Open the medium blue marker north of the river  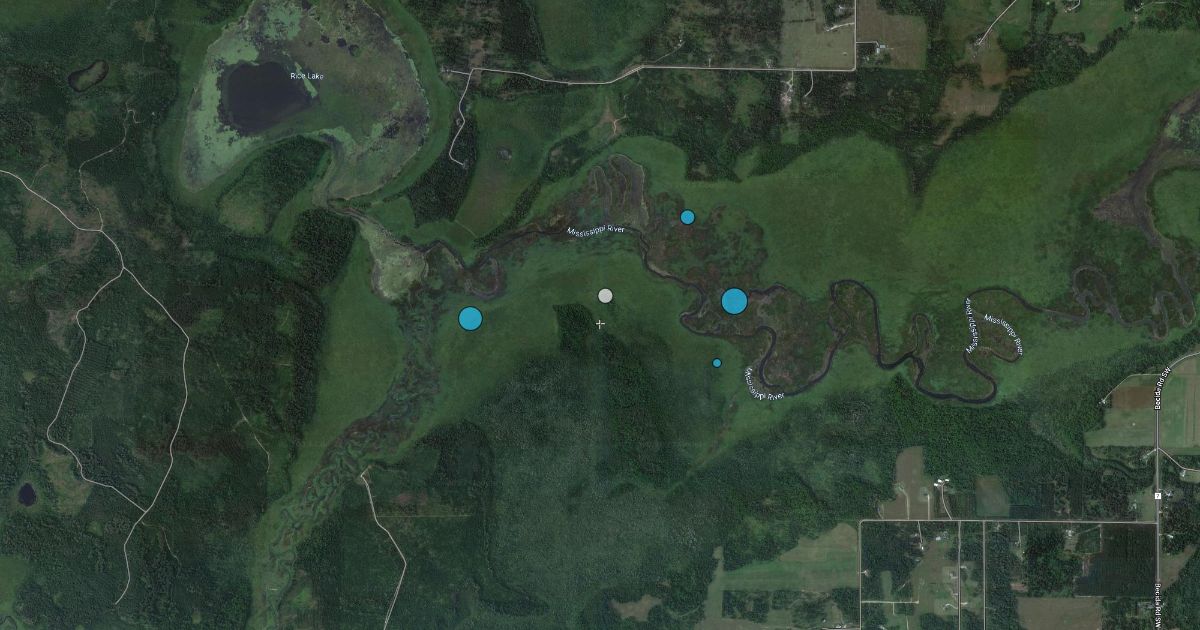(x=687, y=217)
